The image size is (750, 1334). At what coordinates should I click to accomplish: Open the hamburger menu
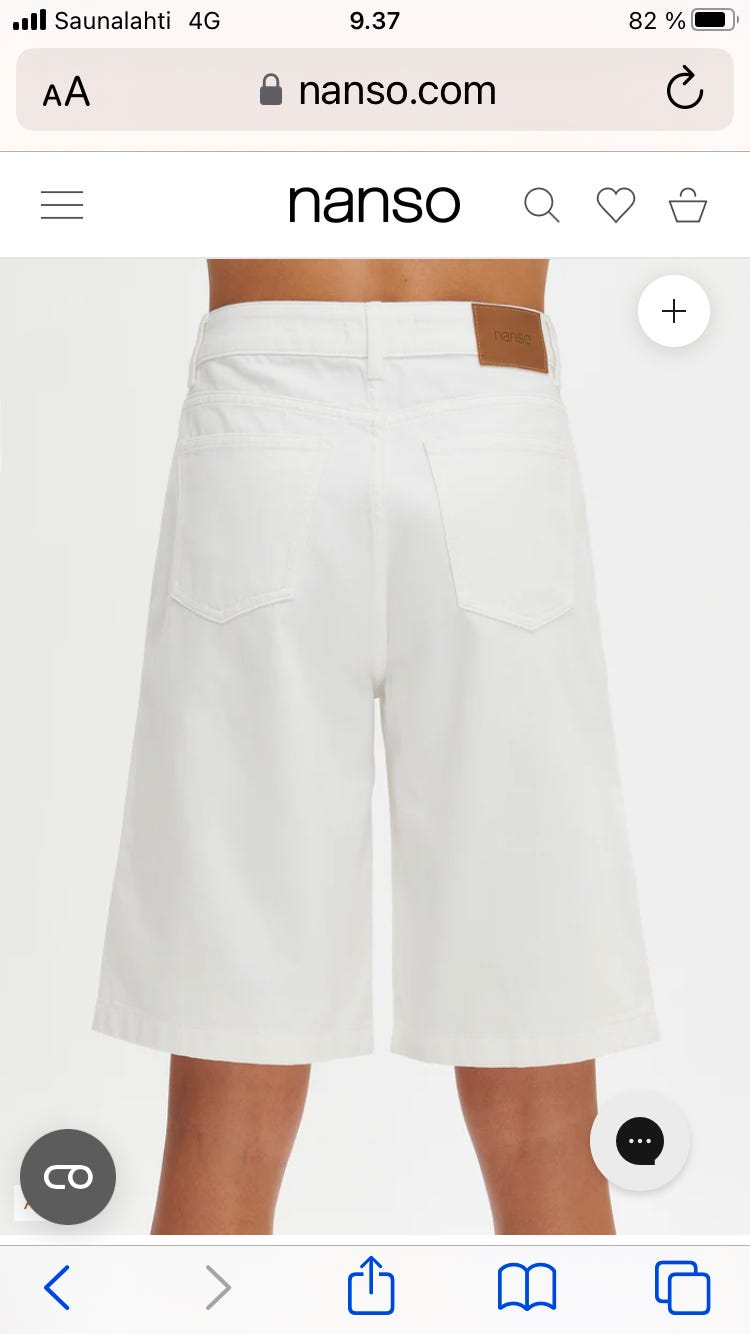62,205
